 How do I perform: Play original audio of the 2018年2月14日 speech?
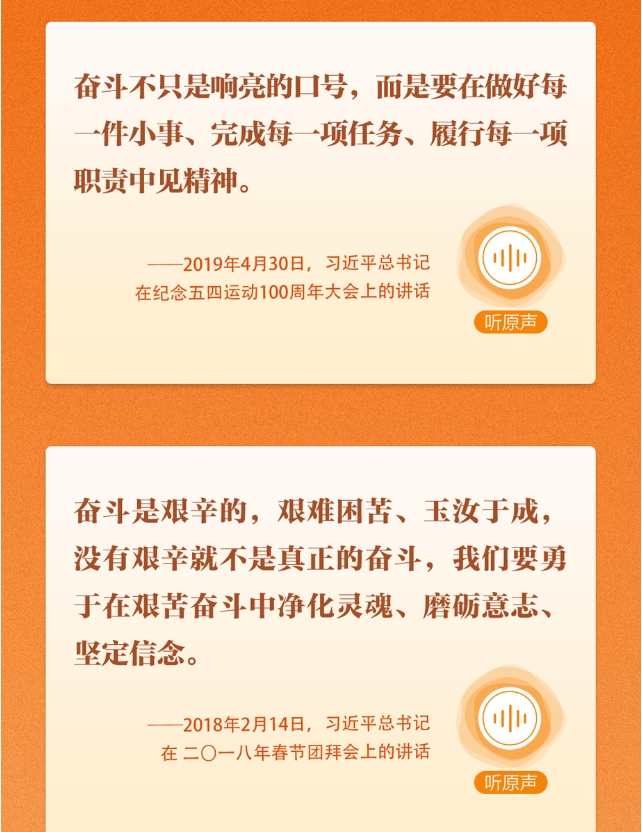pyautogui.click(x=510, y=719)
